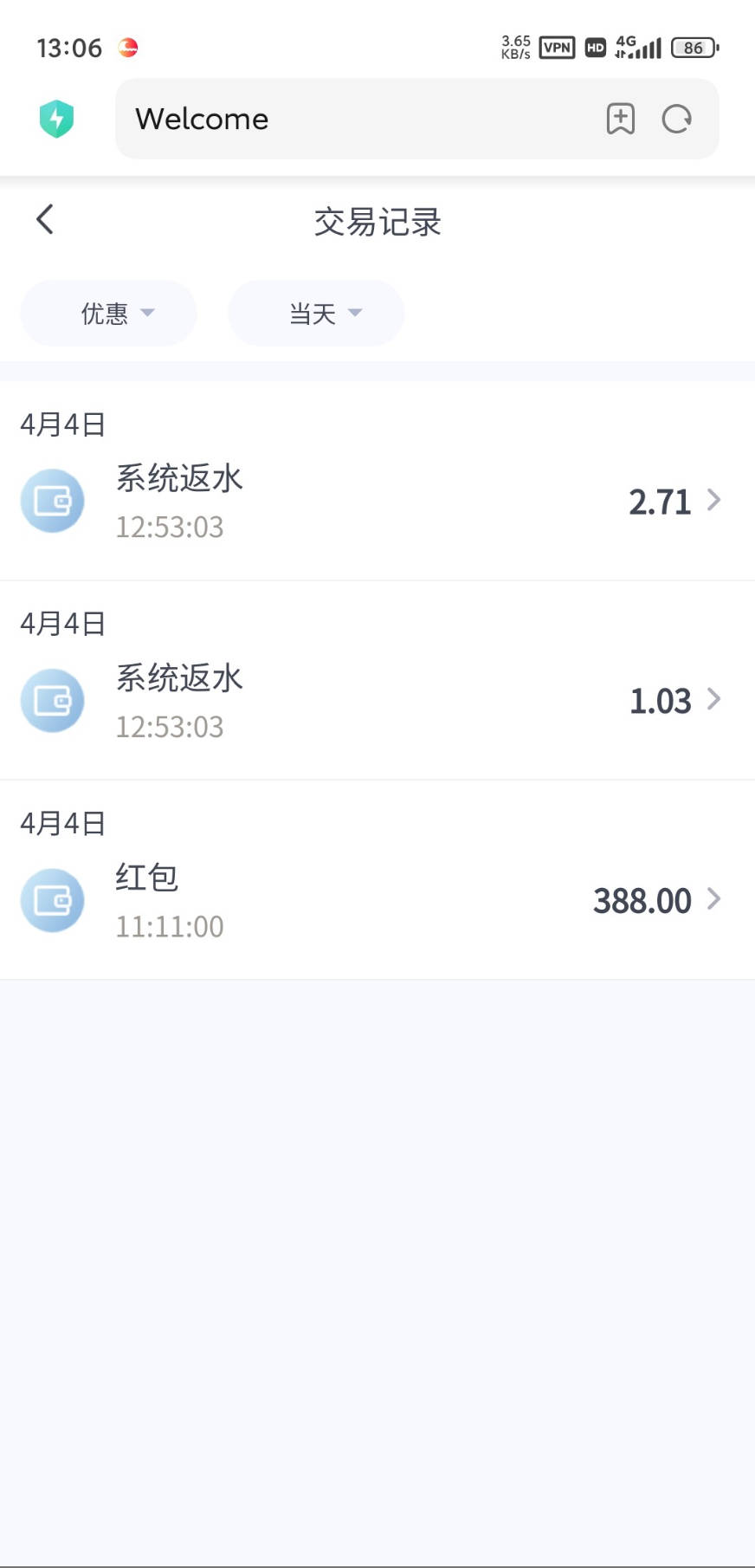This screenshot has height=1568, width=755.
Task: Open the green security shield icon
Action: tap(57, 119)
